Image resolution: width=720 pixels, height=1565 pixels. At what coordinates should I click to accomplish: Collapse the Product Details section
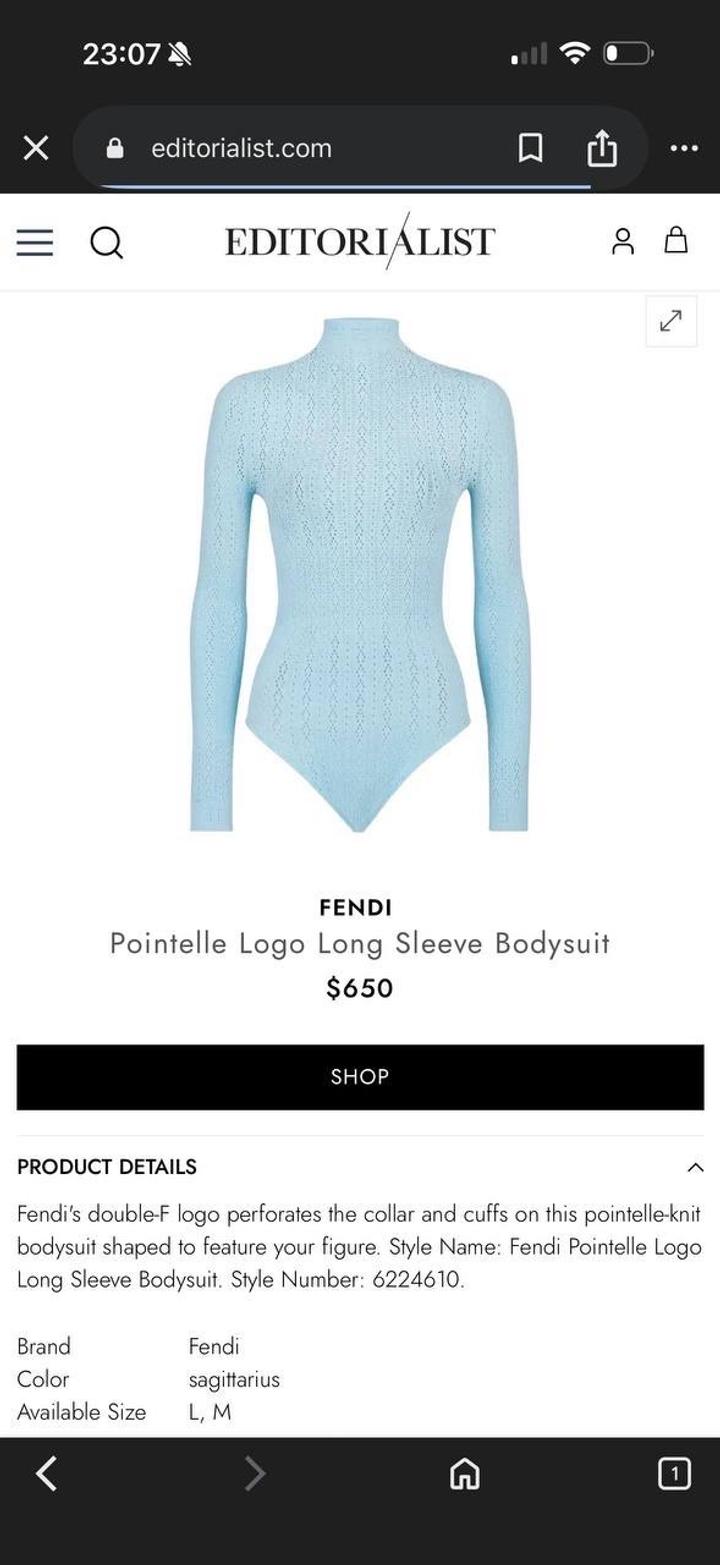(695, 1167)
